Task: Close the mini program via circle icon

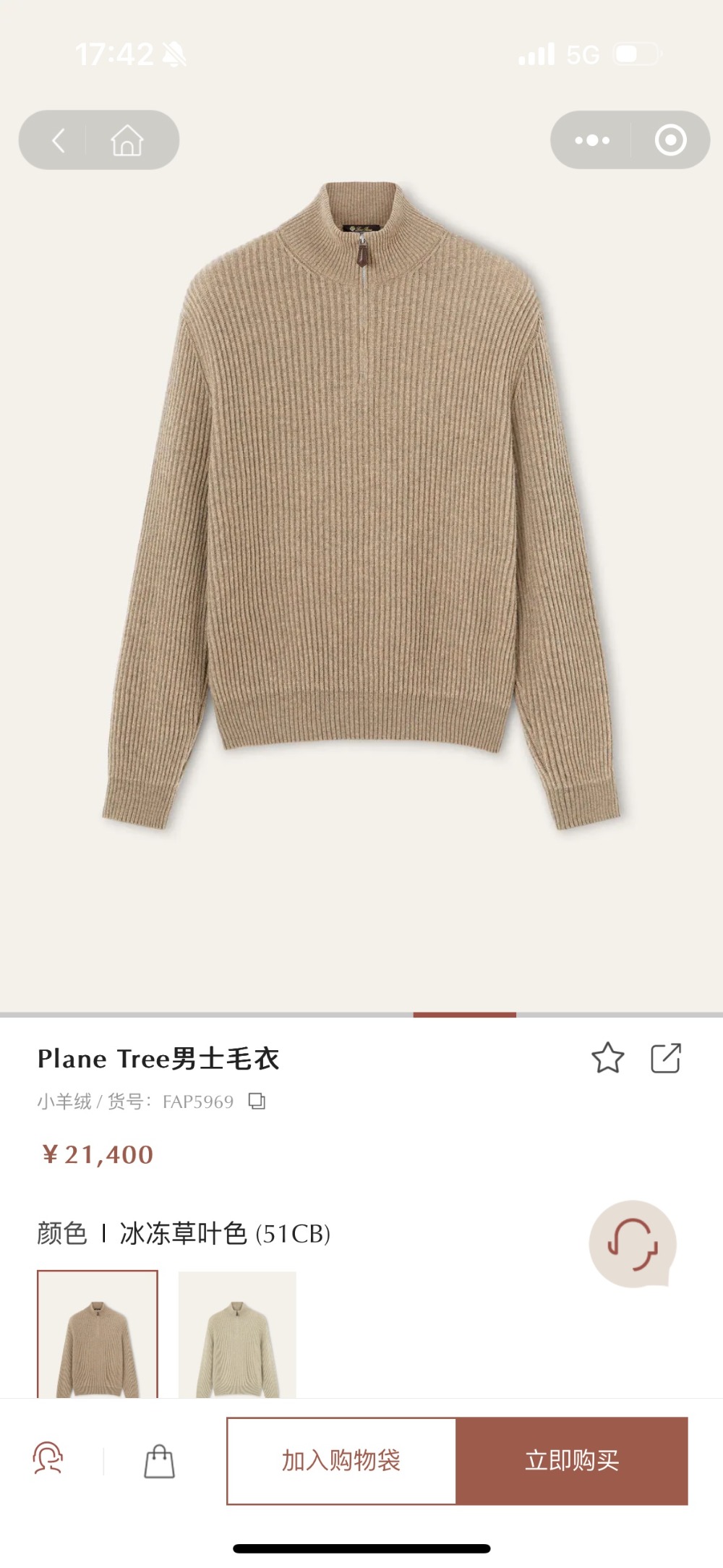Action: tap(670, 140)
